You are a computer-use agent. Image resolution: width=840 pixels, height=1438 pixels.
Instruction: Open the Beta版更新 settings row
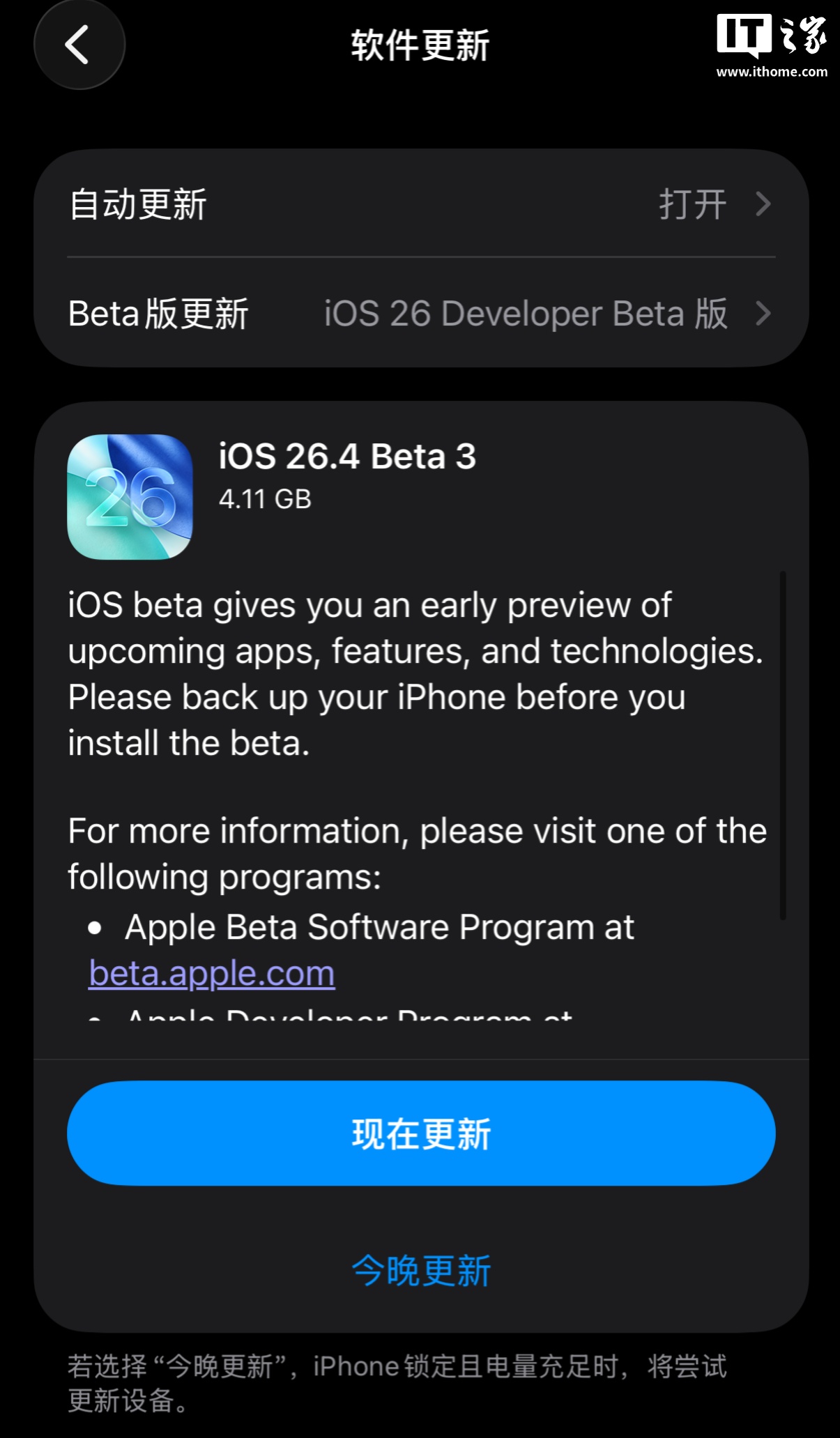tap(420, 314)
